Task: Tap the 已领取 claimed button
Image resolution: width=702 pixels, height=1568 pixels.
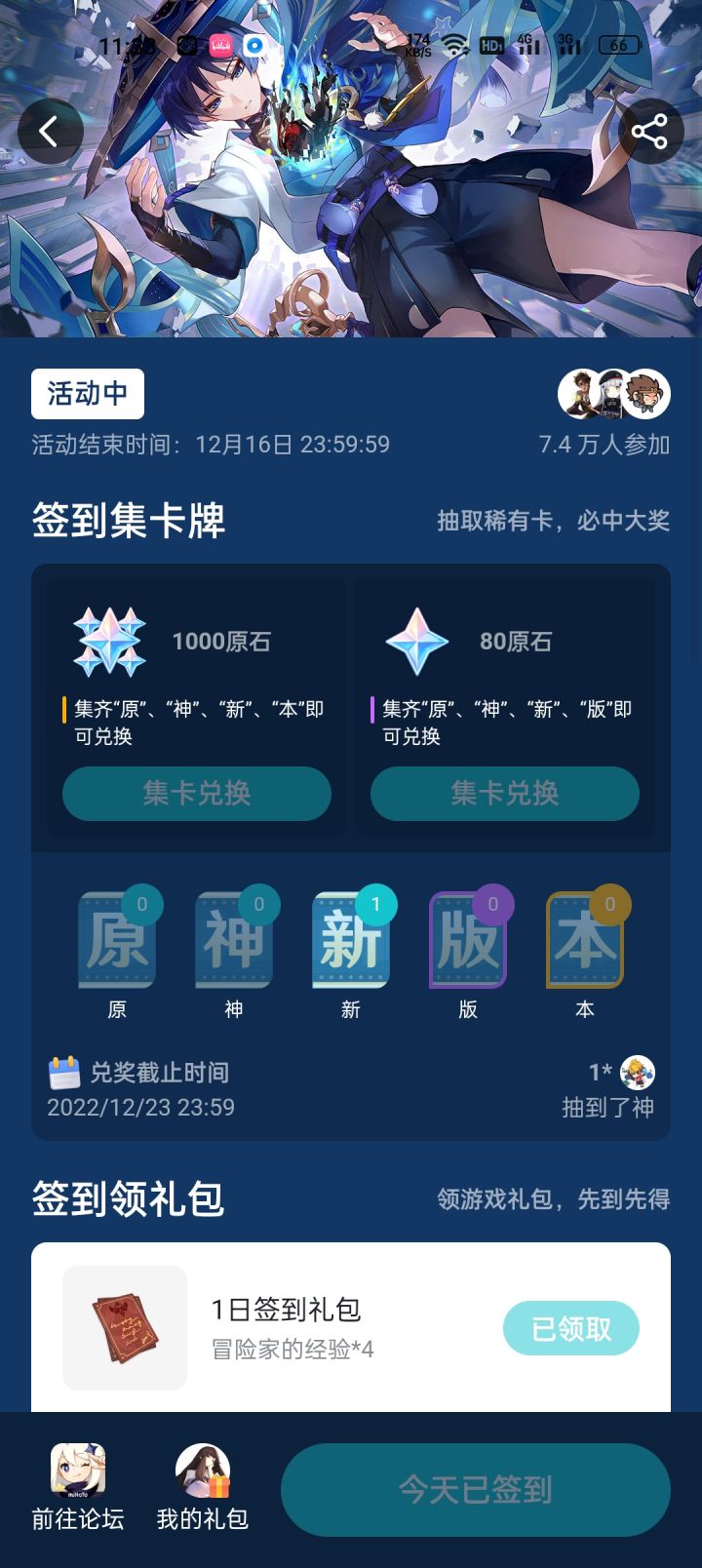Action: coord(571,1328)
